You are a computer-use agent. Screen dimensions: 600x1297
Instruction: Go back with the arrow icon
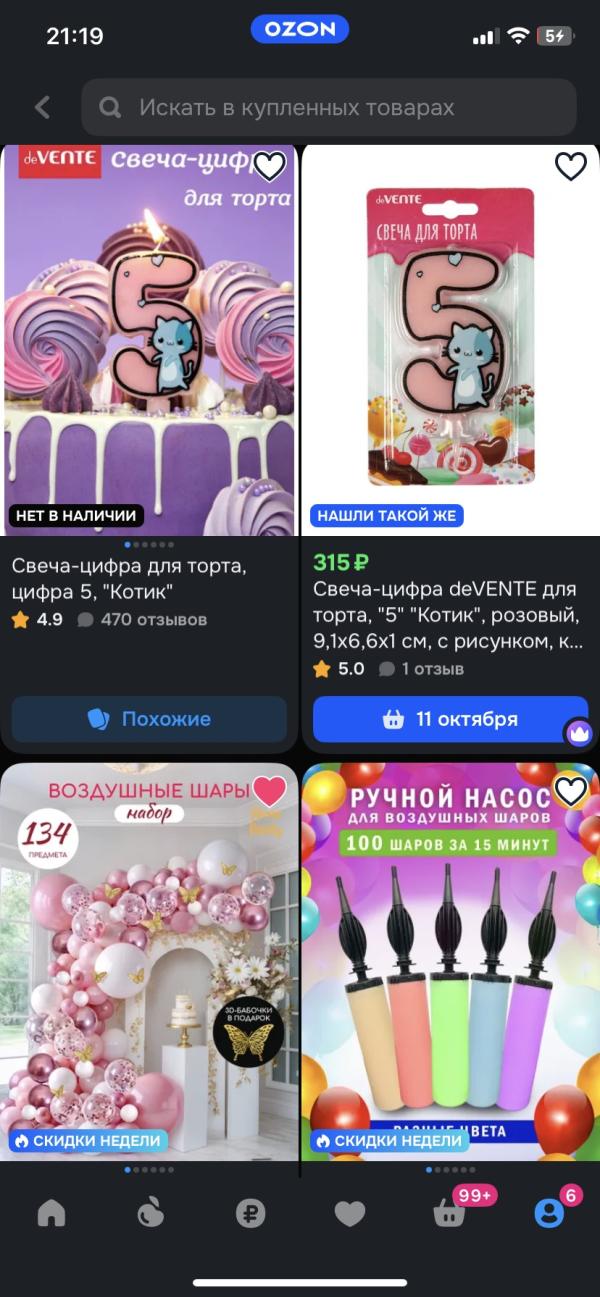pos(42,107)
